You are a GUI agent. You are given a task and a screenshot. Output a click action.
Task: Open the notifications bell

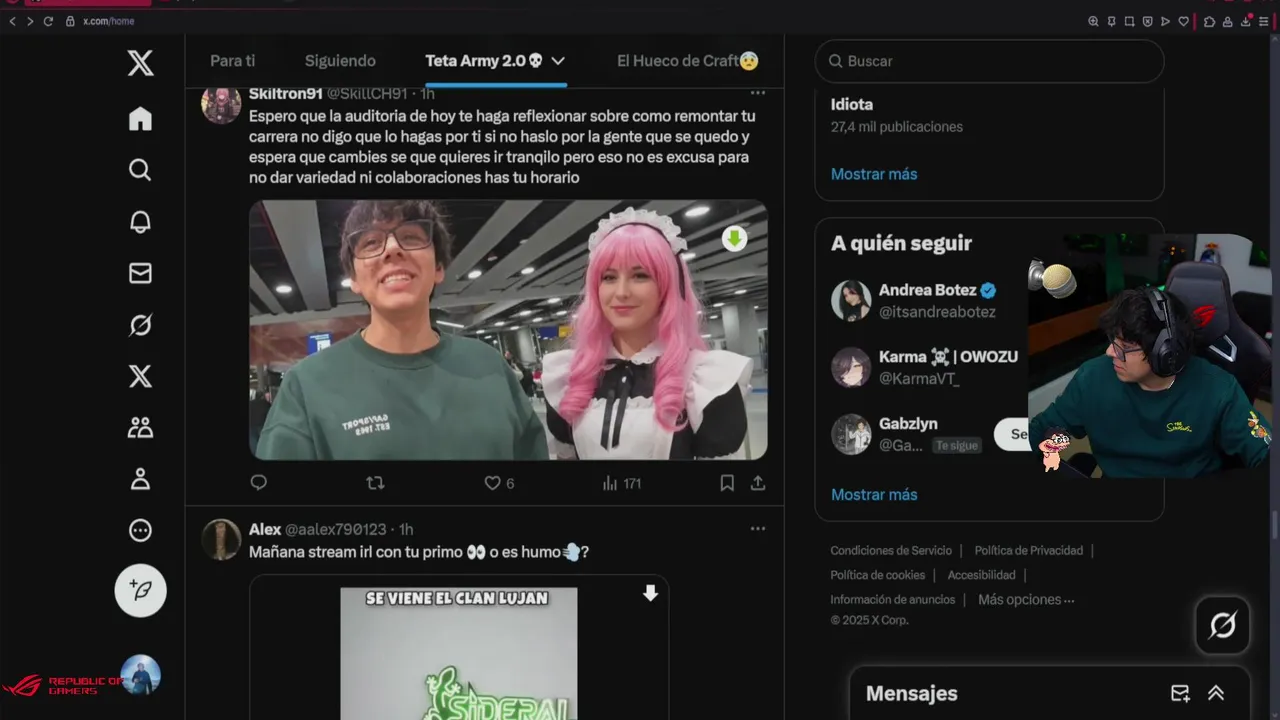(140, 222)
